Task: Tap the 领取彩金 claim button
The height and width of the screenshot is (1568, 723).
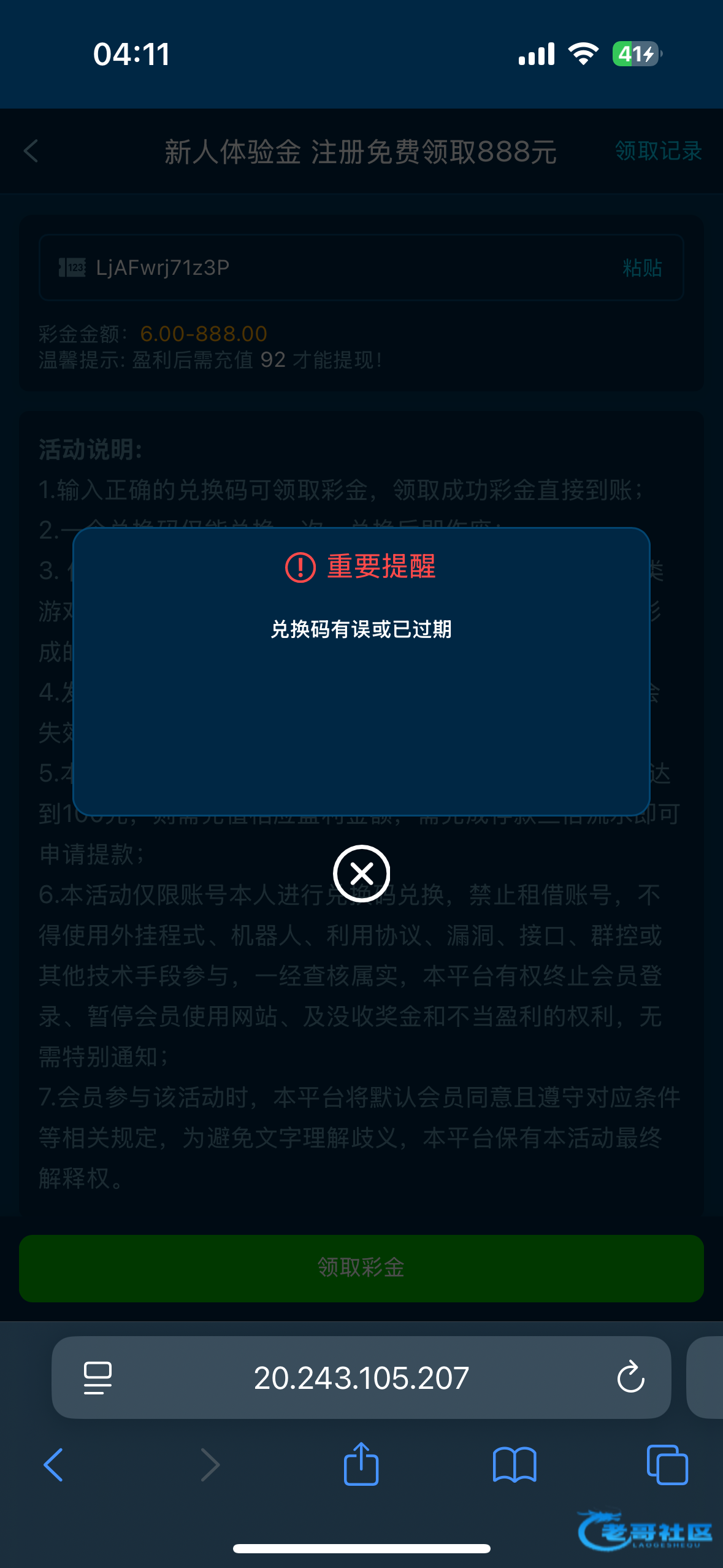Action: [361, 1267]
